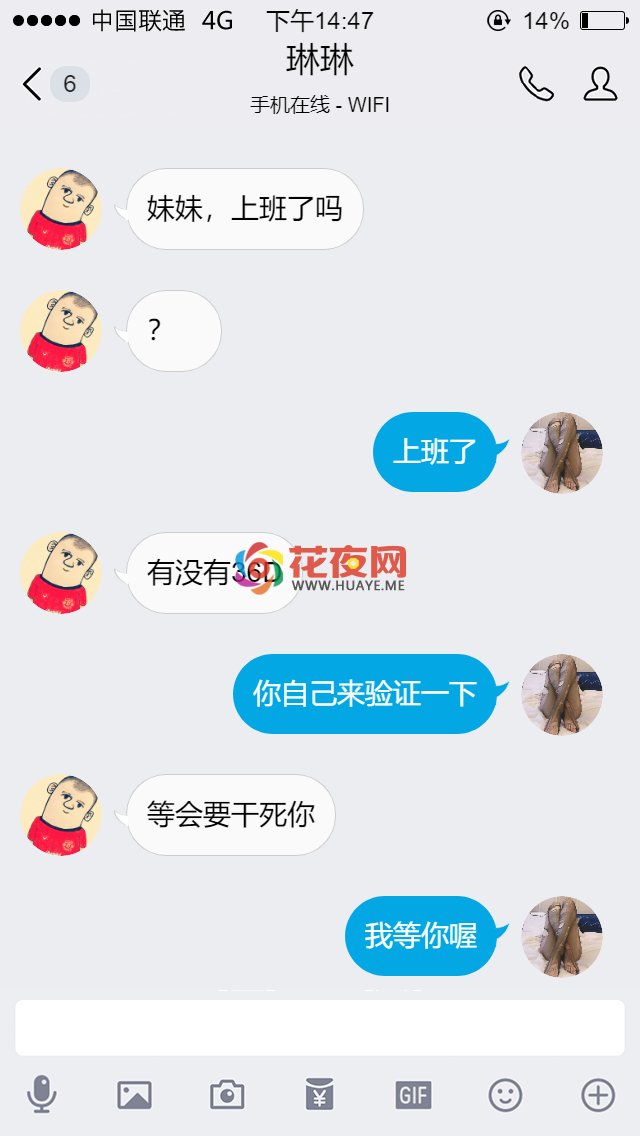Open the sender avatar next to 妹妹，上班了吗

(60, 209)
